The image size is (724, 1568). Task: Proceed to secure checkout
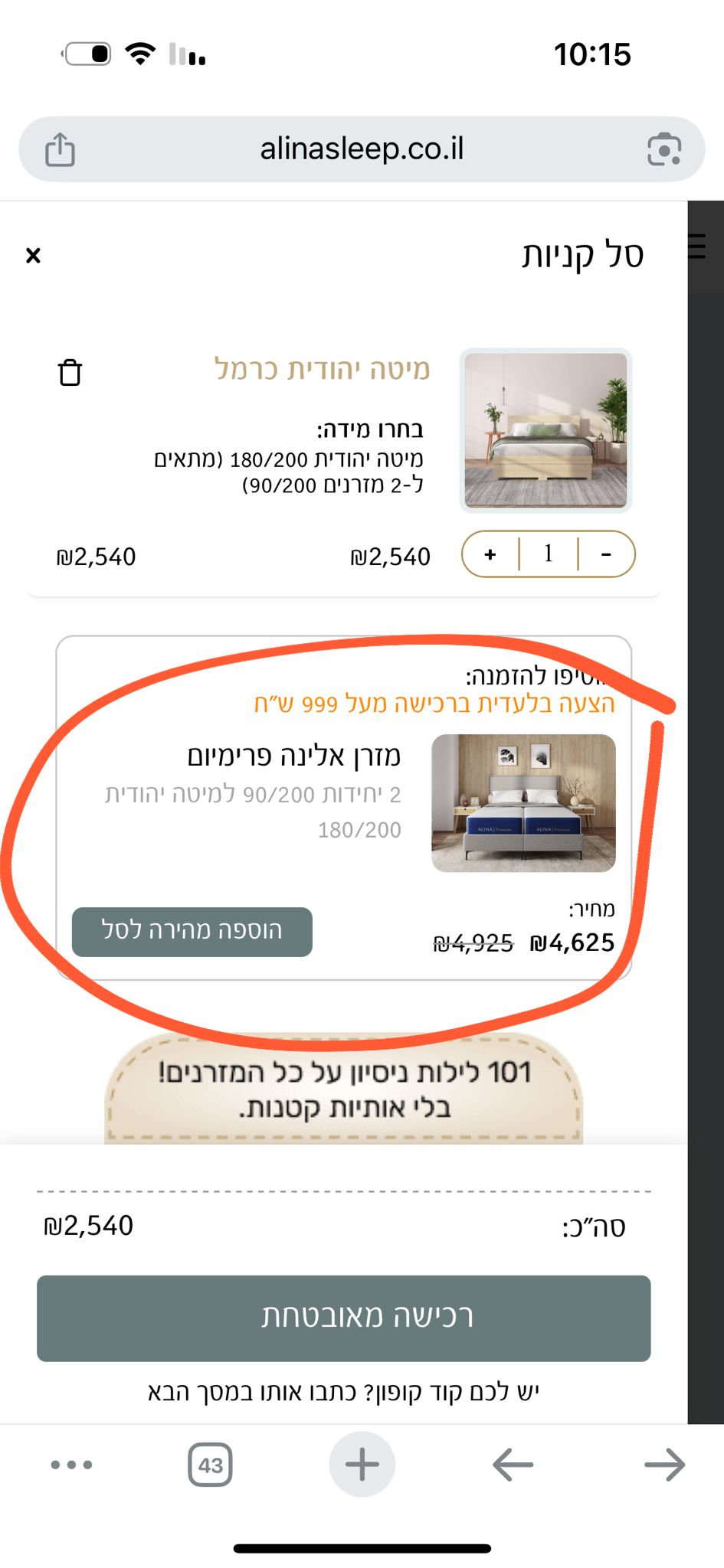[343, 1318]
